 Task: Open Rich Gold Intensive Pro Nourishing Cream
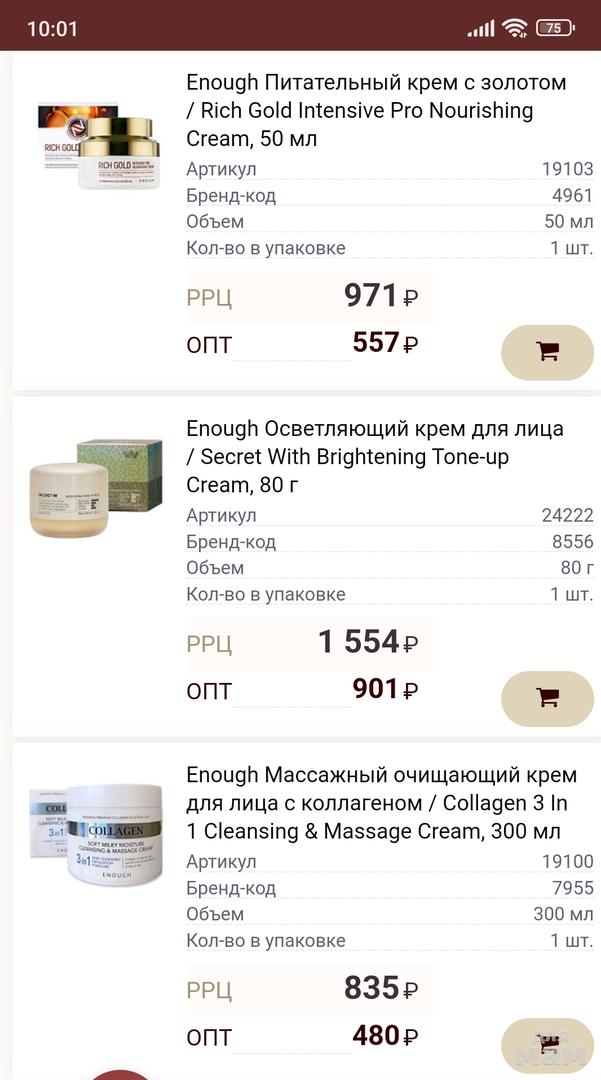coord(376,110)
